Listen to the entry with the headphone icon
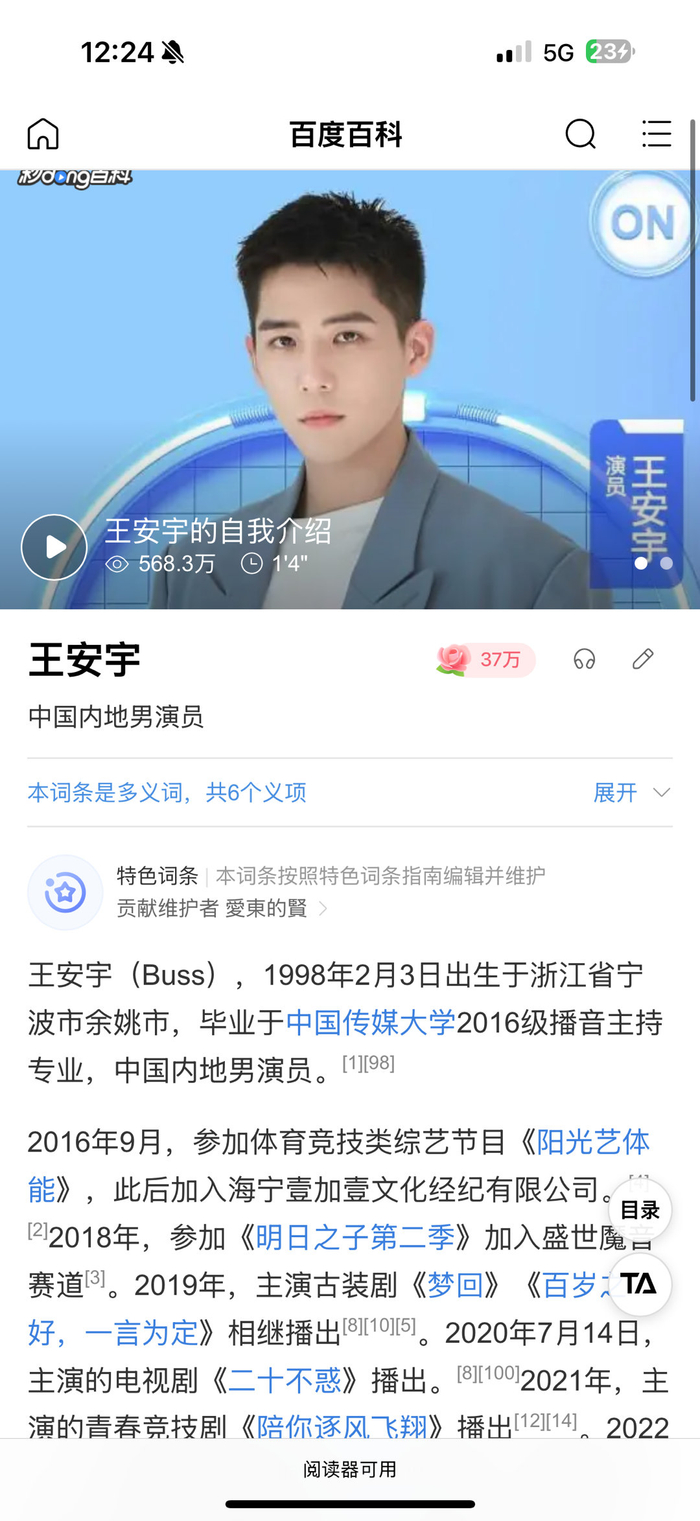The height and width of the screenshot is (1521, 700). [x=584, y=659]
